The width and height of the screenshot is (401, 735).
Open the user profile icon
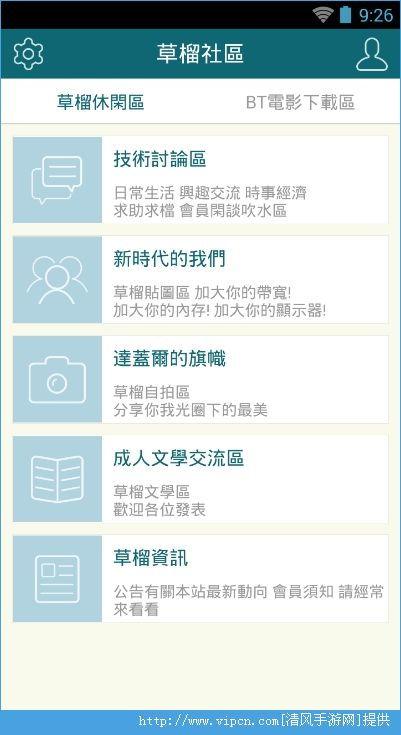click(371, 54)
